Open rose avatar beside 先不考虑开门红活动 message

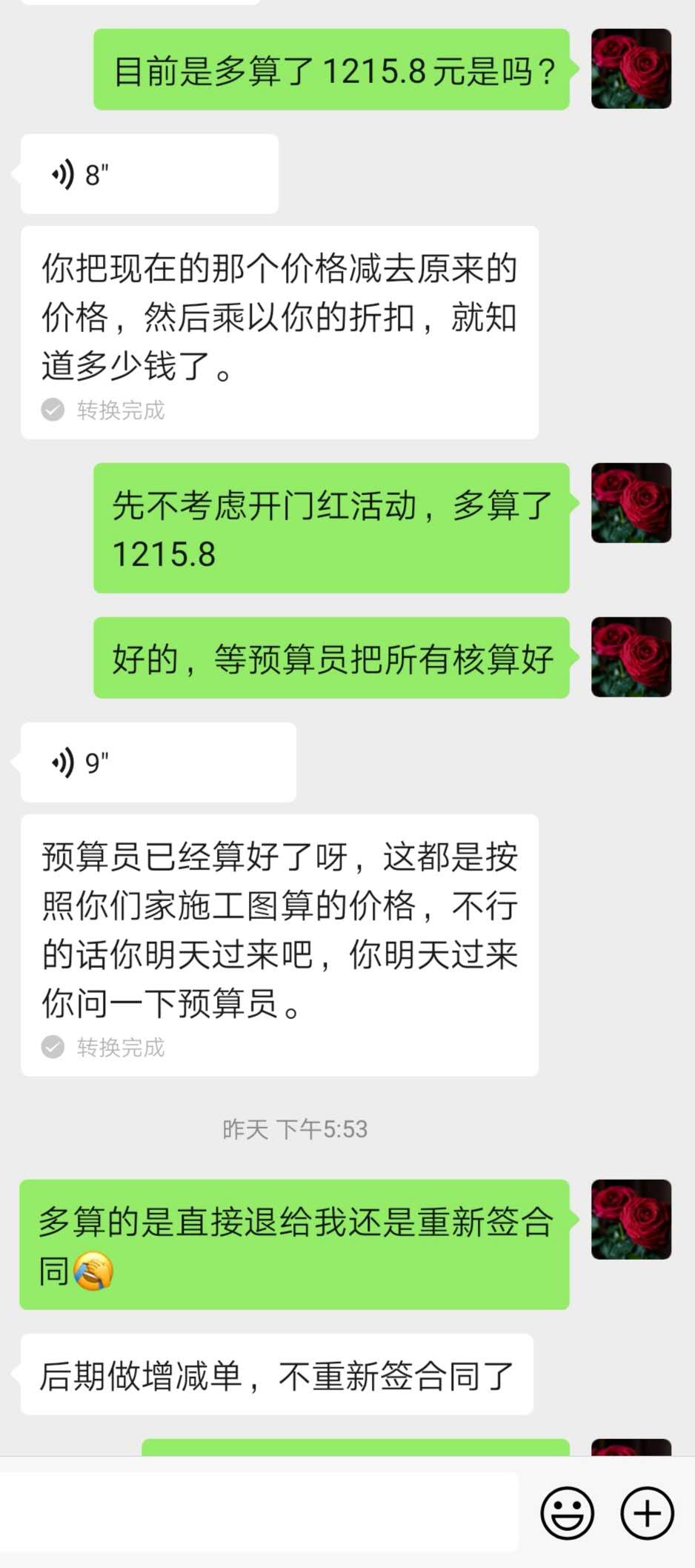pyautogui.click(x=631, y=503)
